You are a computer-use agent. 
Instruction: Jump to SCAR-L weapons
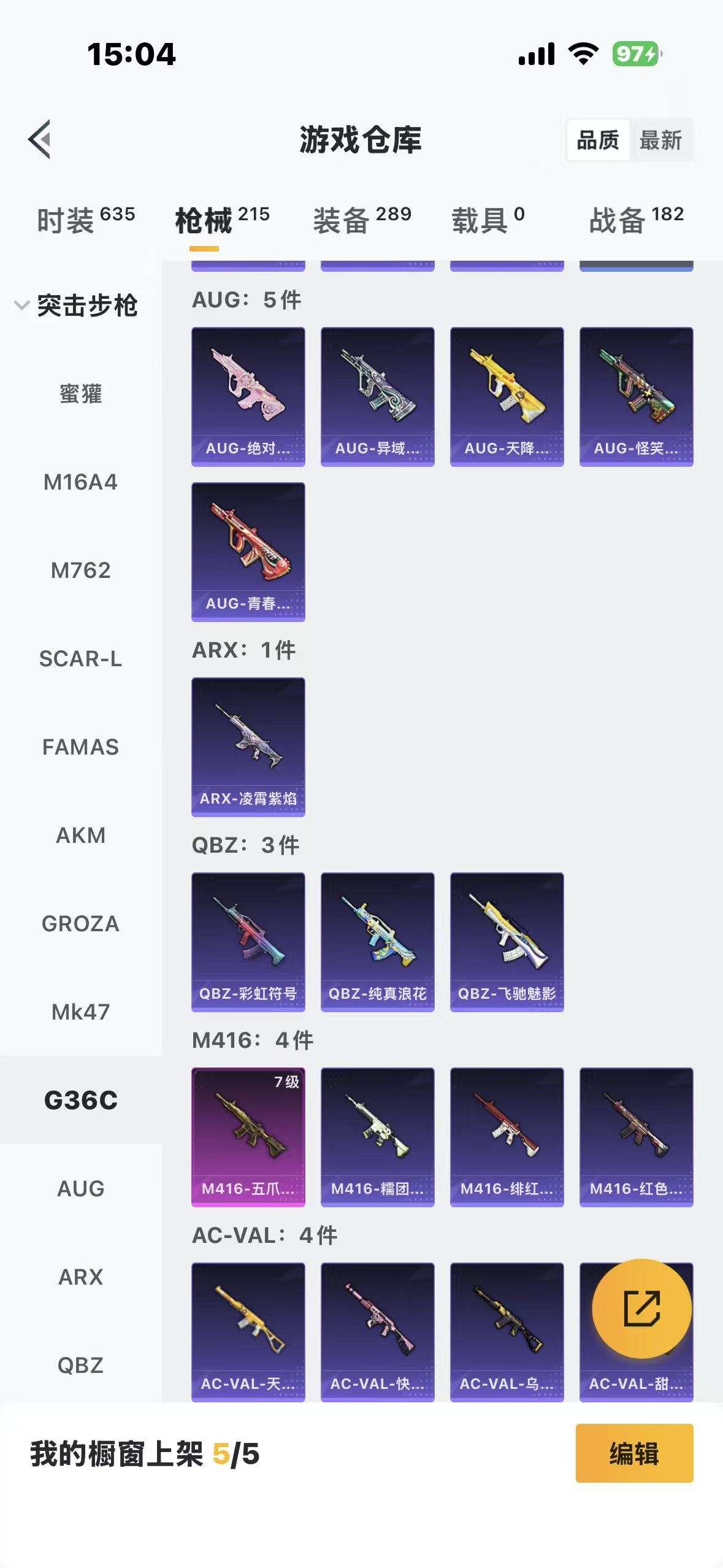click(80, 659)
